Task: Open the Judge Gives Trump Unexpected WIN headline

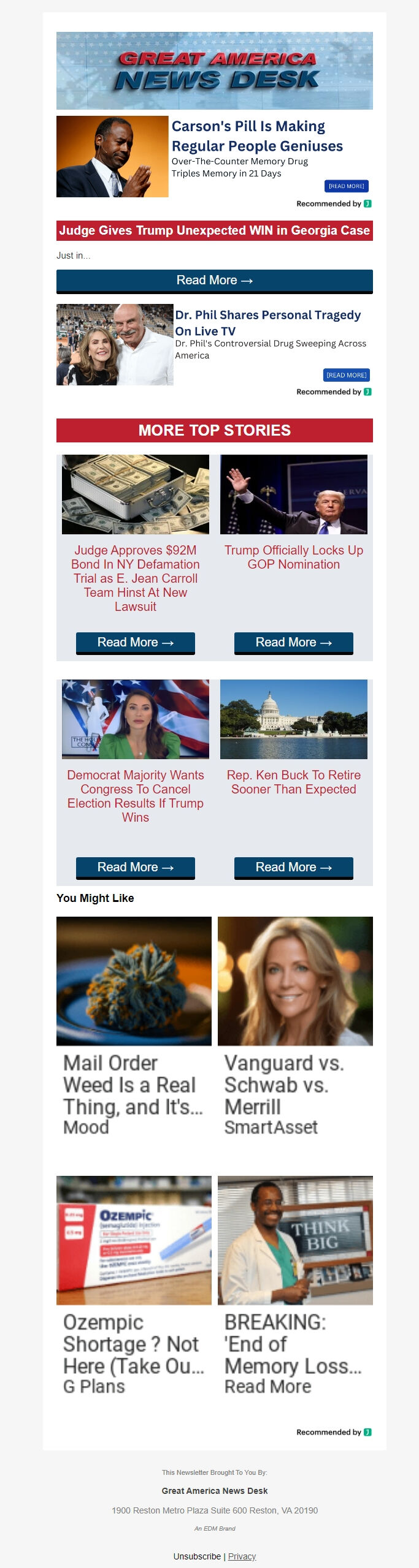Action: 214,231
